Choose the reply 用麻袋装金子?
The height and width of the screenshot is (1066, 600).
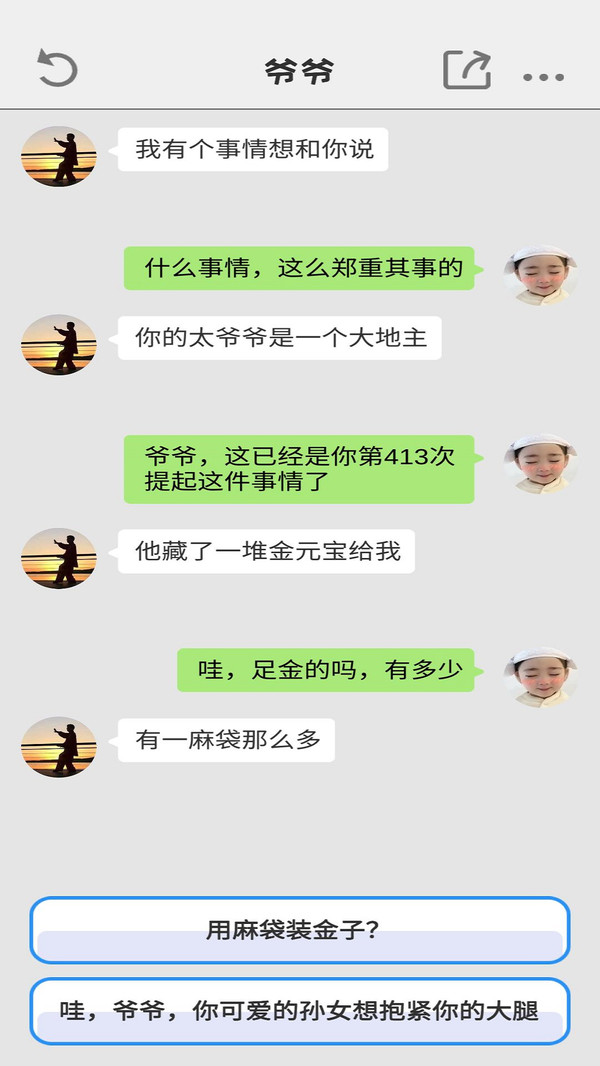(299, 930)
